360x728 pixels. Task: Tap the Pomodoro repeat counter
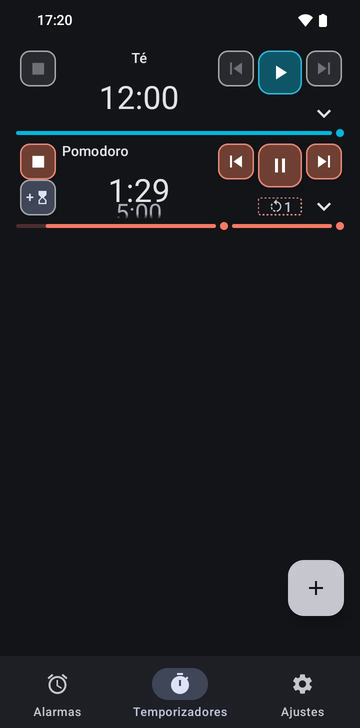280,207
